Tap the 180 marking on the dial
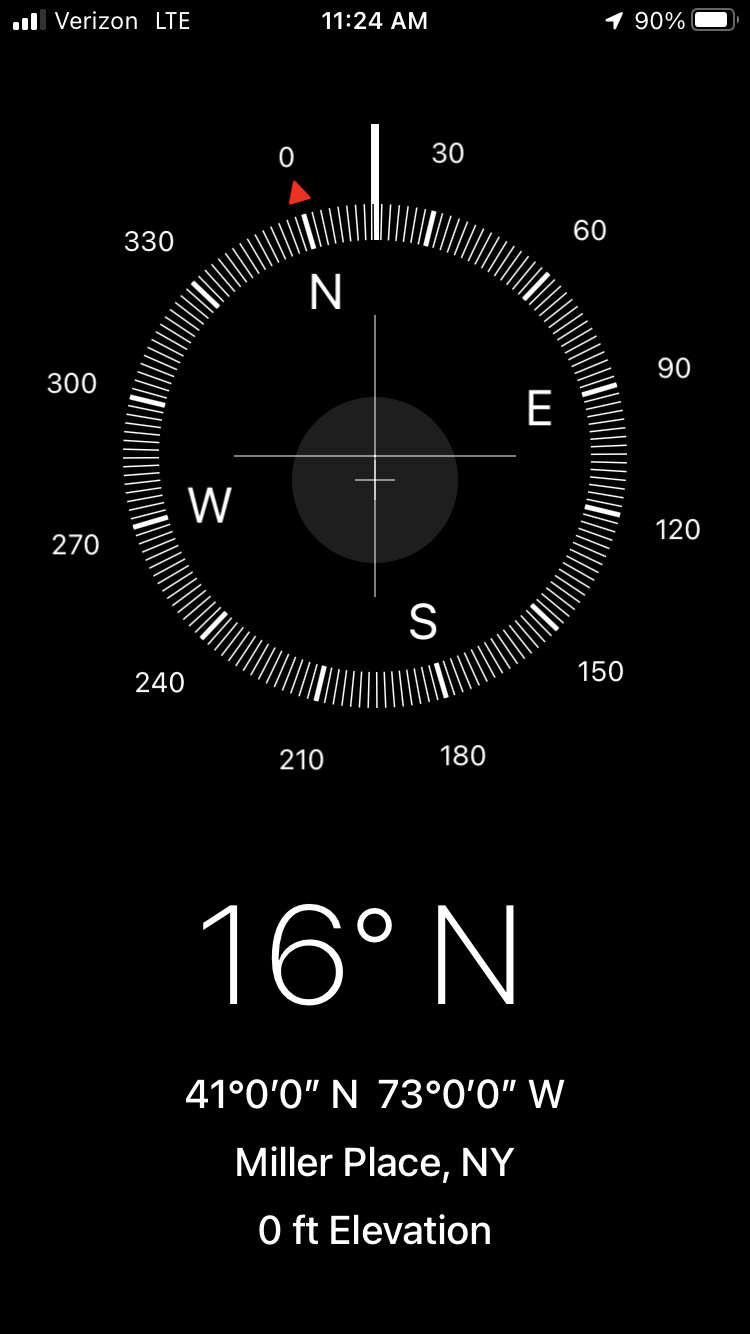This screenshot has height=1334, width=750. coord(462,755)
